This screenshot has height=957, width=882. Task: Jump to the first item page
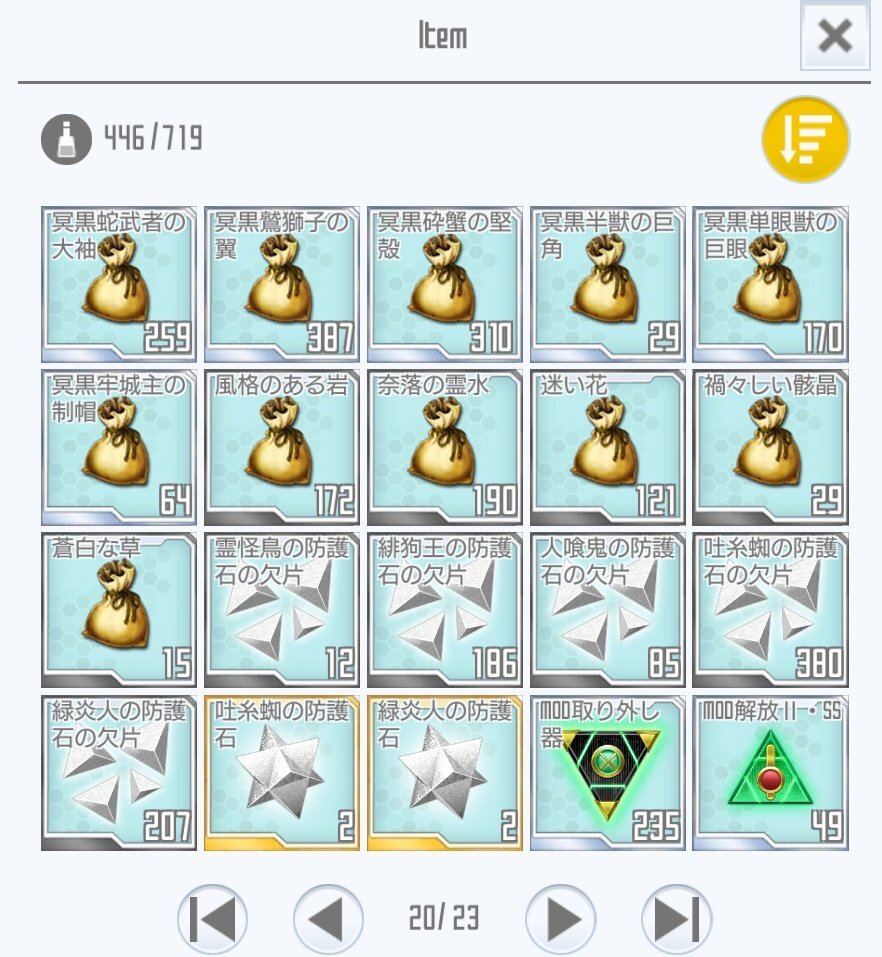(212, 919)
